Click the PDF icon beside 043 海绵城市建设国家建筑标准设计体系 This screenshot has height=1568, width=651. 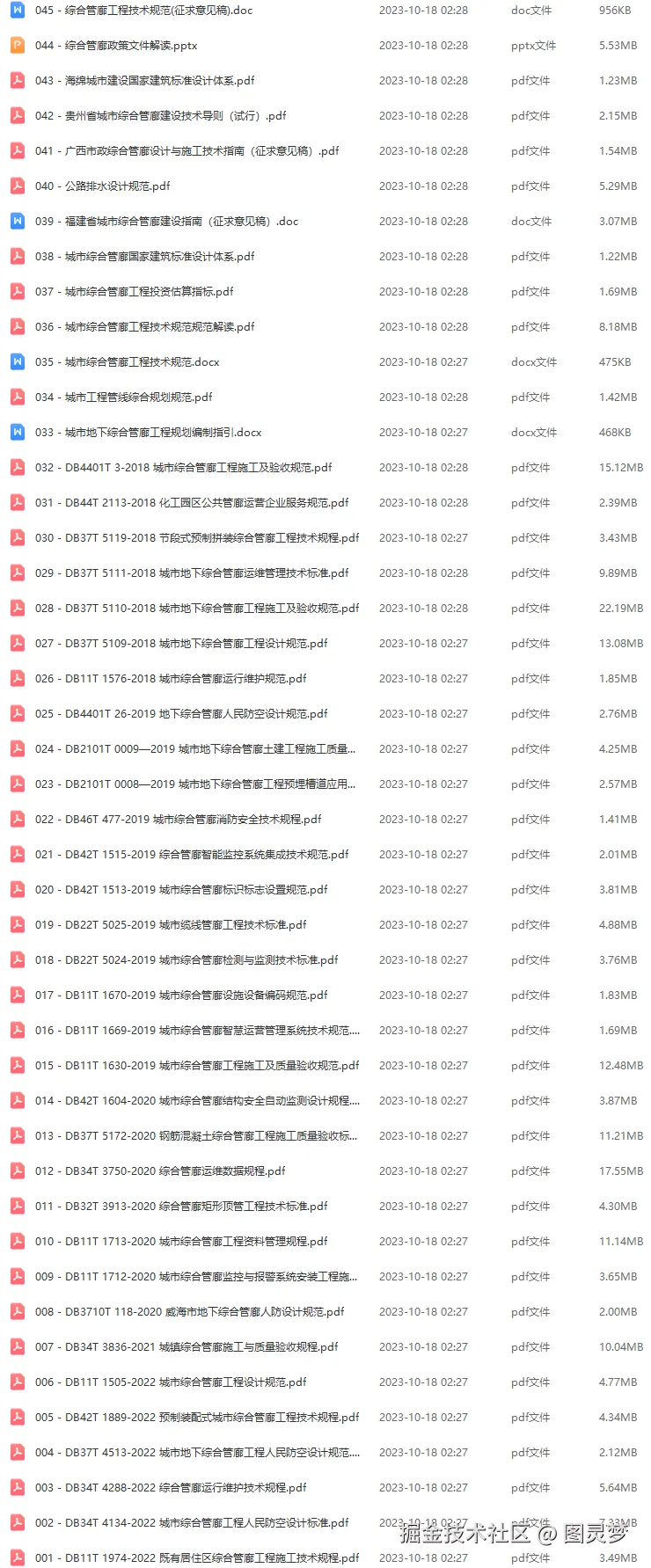pyautogui.click(x=17, y=80)
